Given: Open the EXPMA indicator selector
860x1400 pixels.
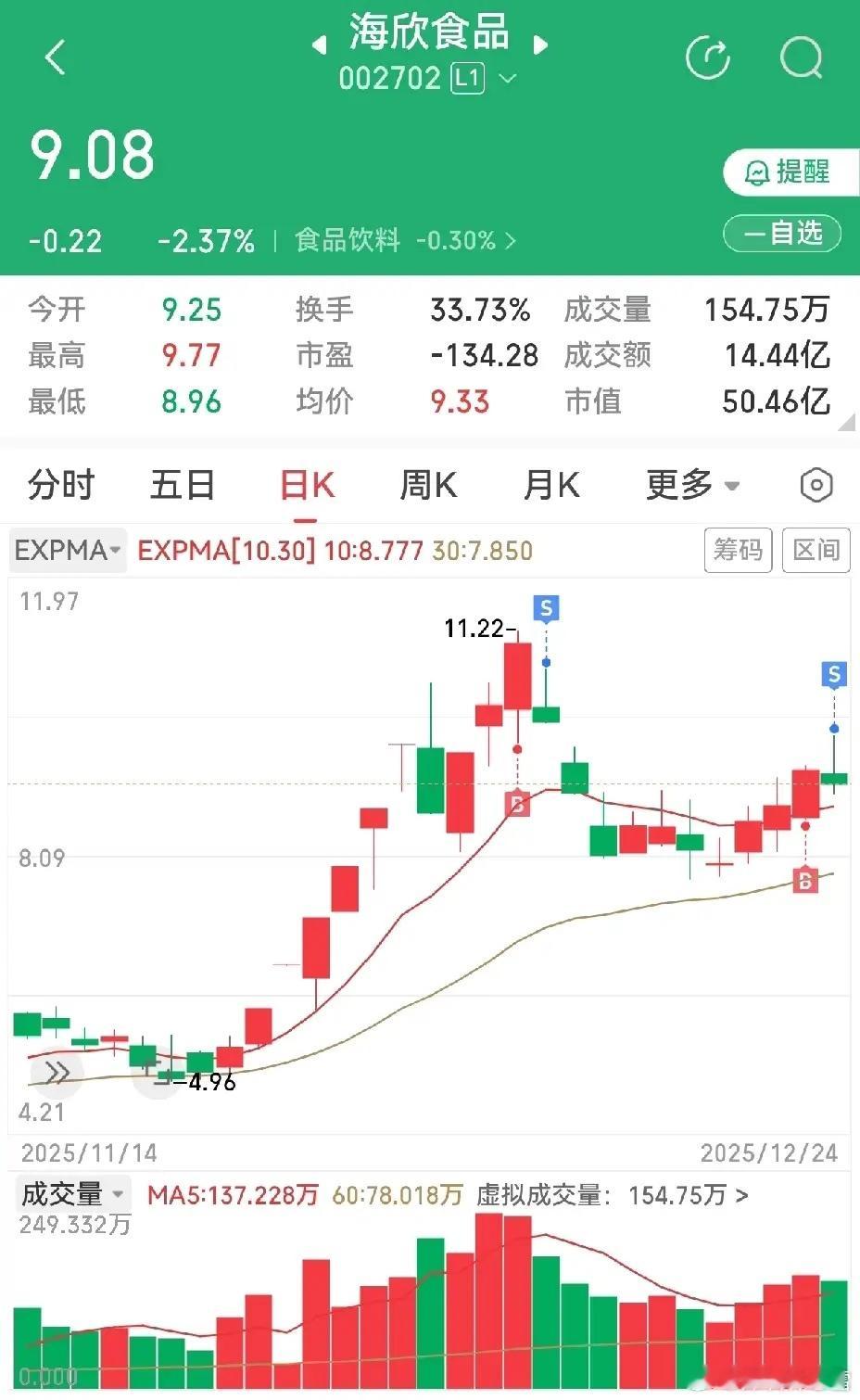Looking at the screenshot, I should 66,550.
